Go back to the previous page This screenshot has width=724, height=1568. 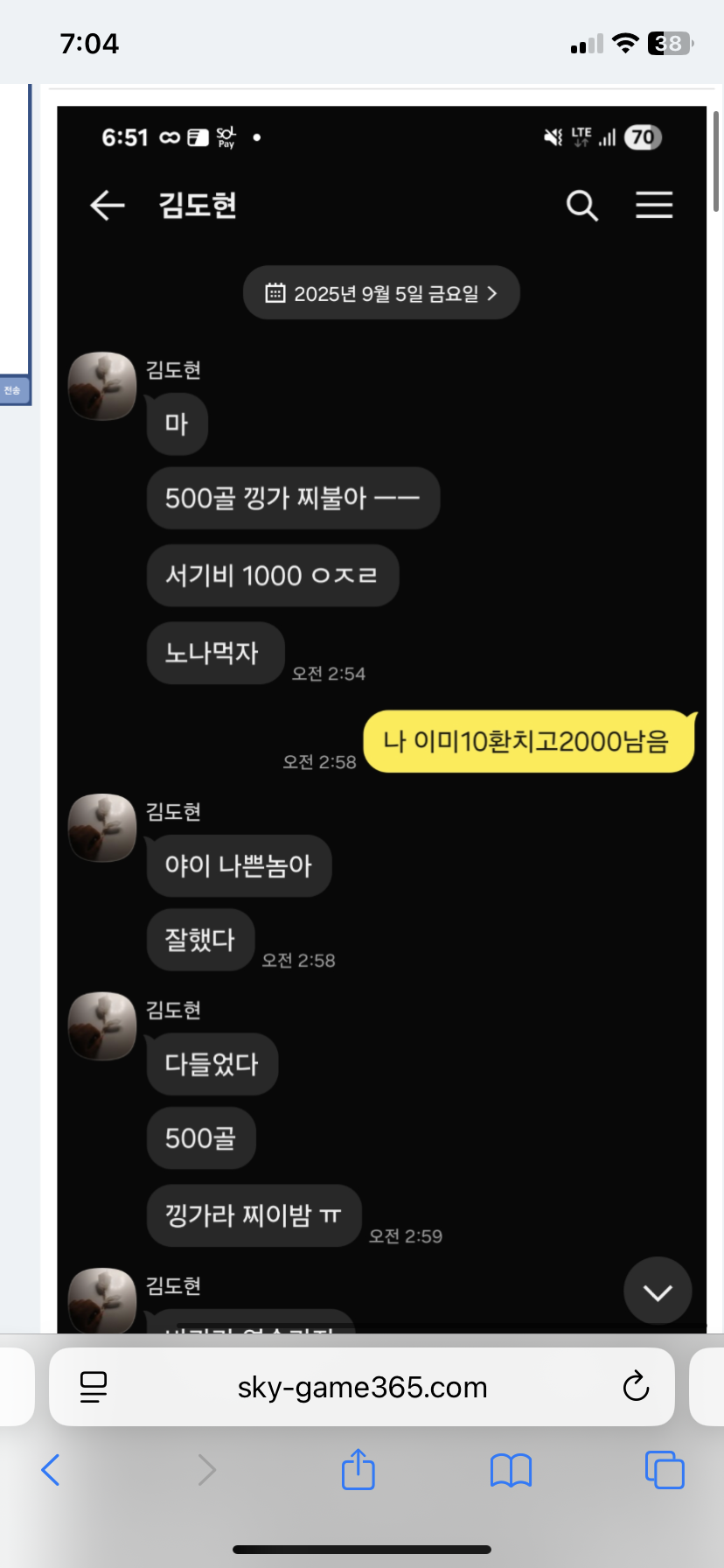[51, 1470]
